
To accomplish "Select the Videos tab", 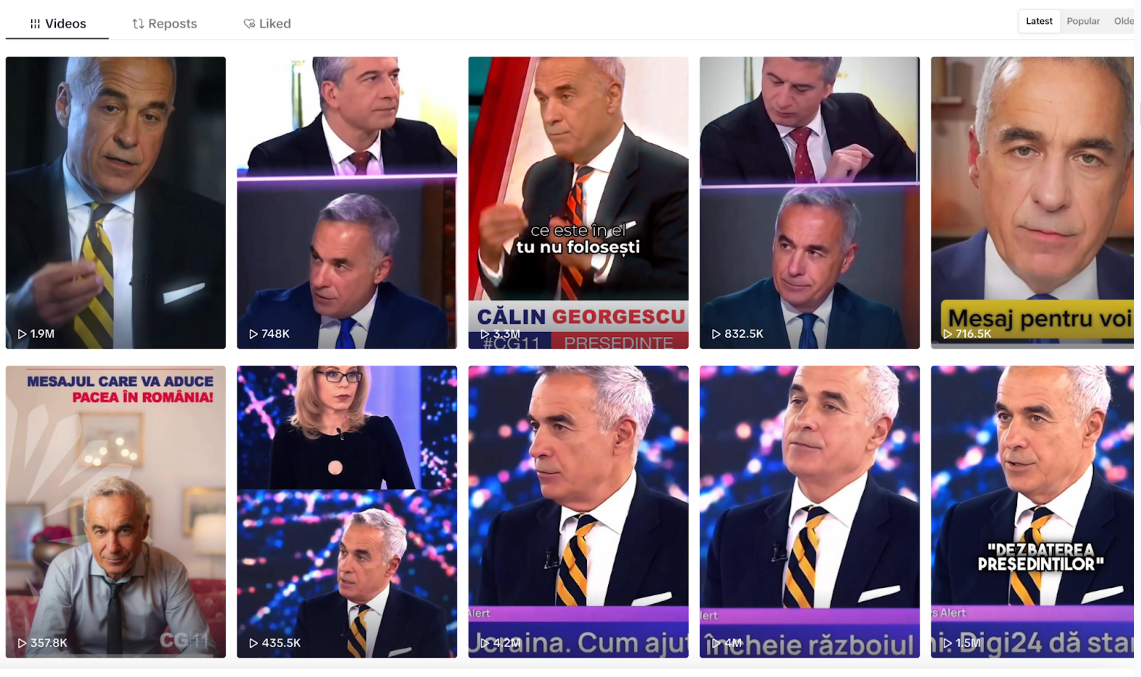I will coord(57,23).
